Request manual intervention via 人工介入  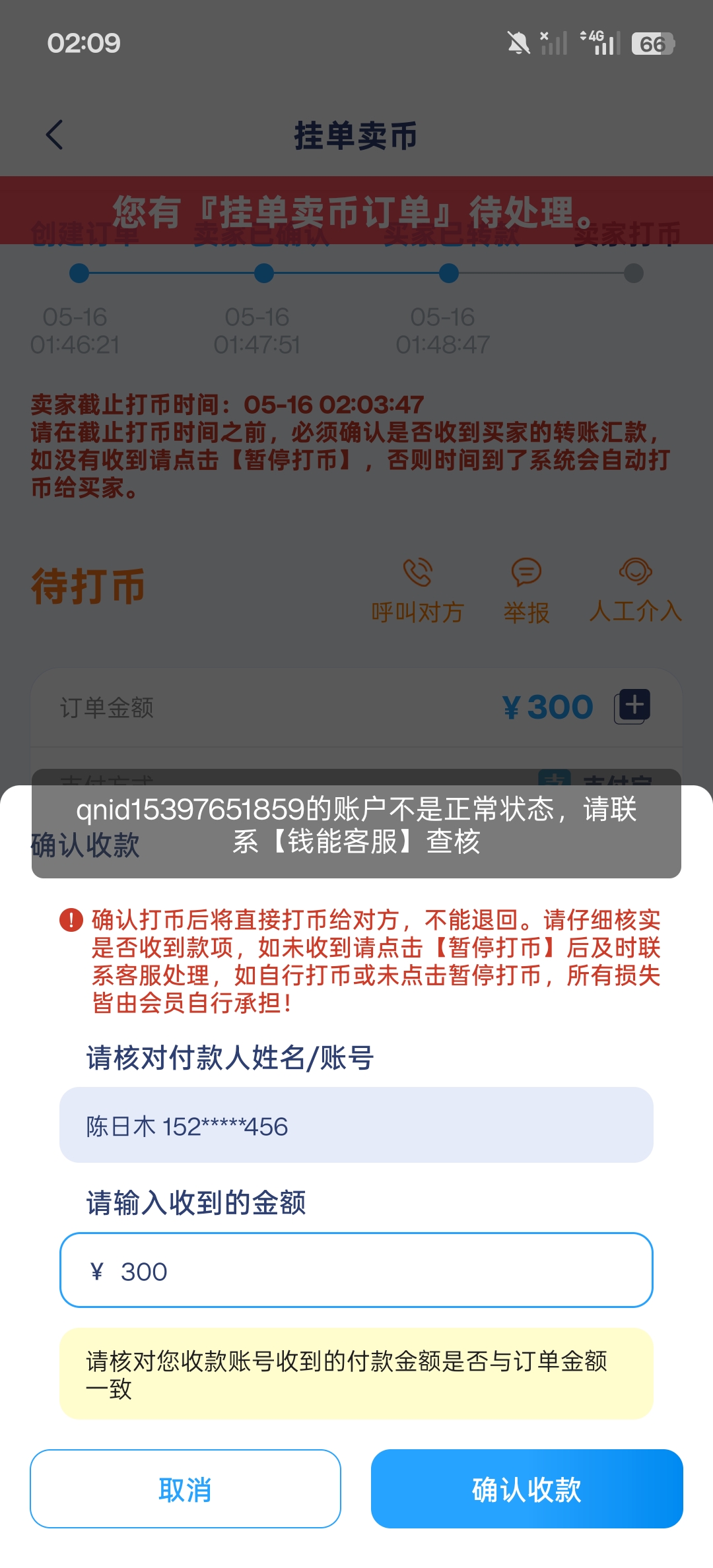635,591
